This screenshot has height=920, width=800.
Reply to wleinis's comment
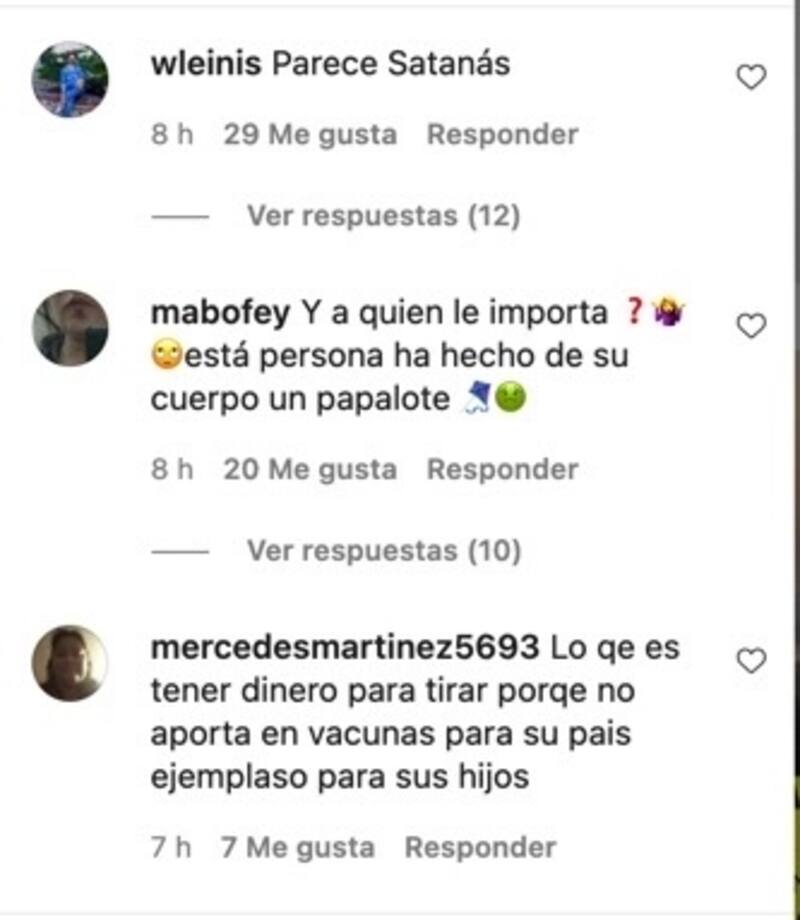pyautogui.click(x=502, y=134)
